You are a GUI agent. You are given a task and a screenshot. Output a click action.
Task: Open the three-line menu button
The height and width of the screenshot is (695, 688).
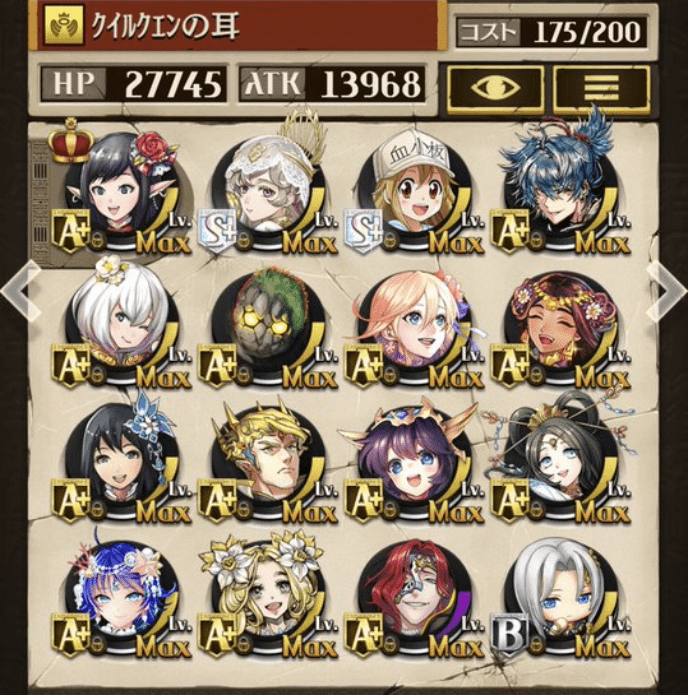[x=601, y=87]
